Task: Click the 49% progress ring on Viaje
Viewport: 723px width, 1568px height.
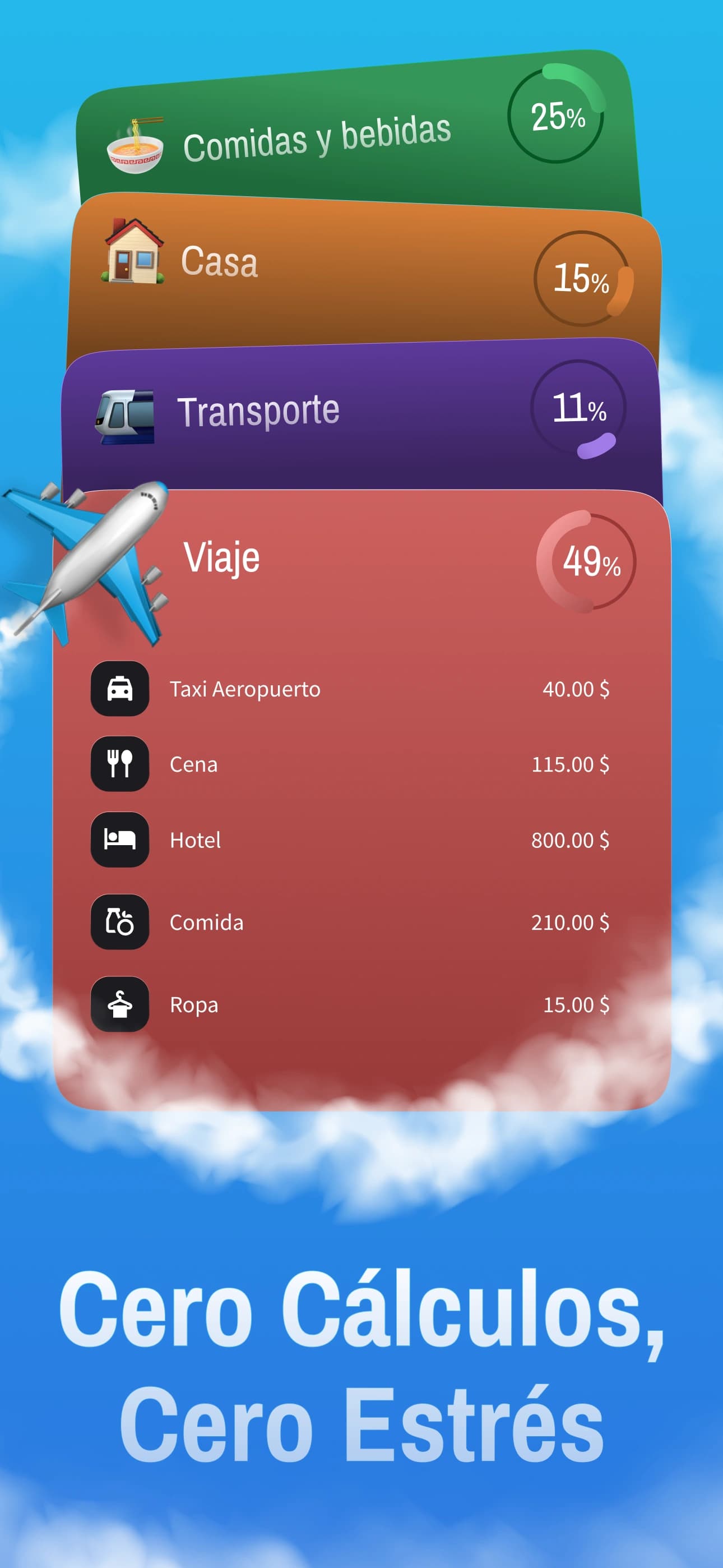Action: tap(587, 563)
